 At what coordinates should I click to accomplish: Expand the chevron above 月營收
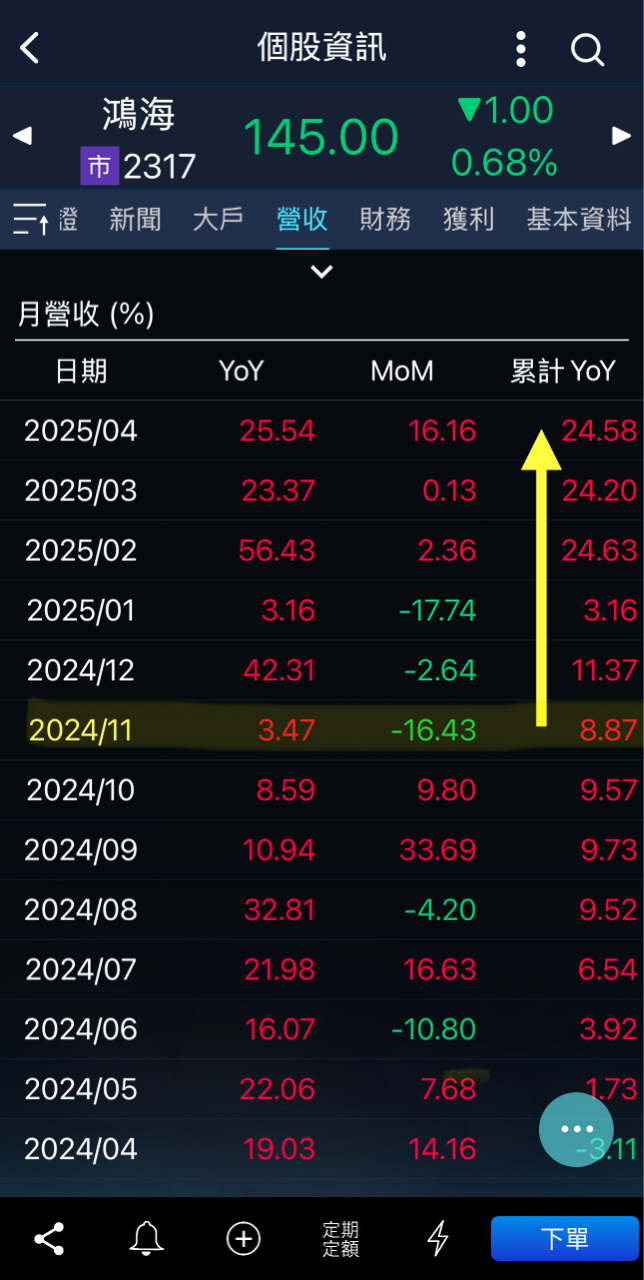click(x=321, y=271)
